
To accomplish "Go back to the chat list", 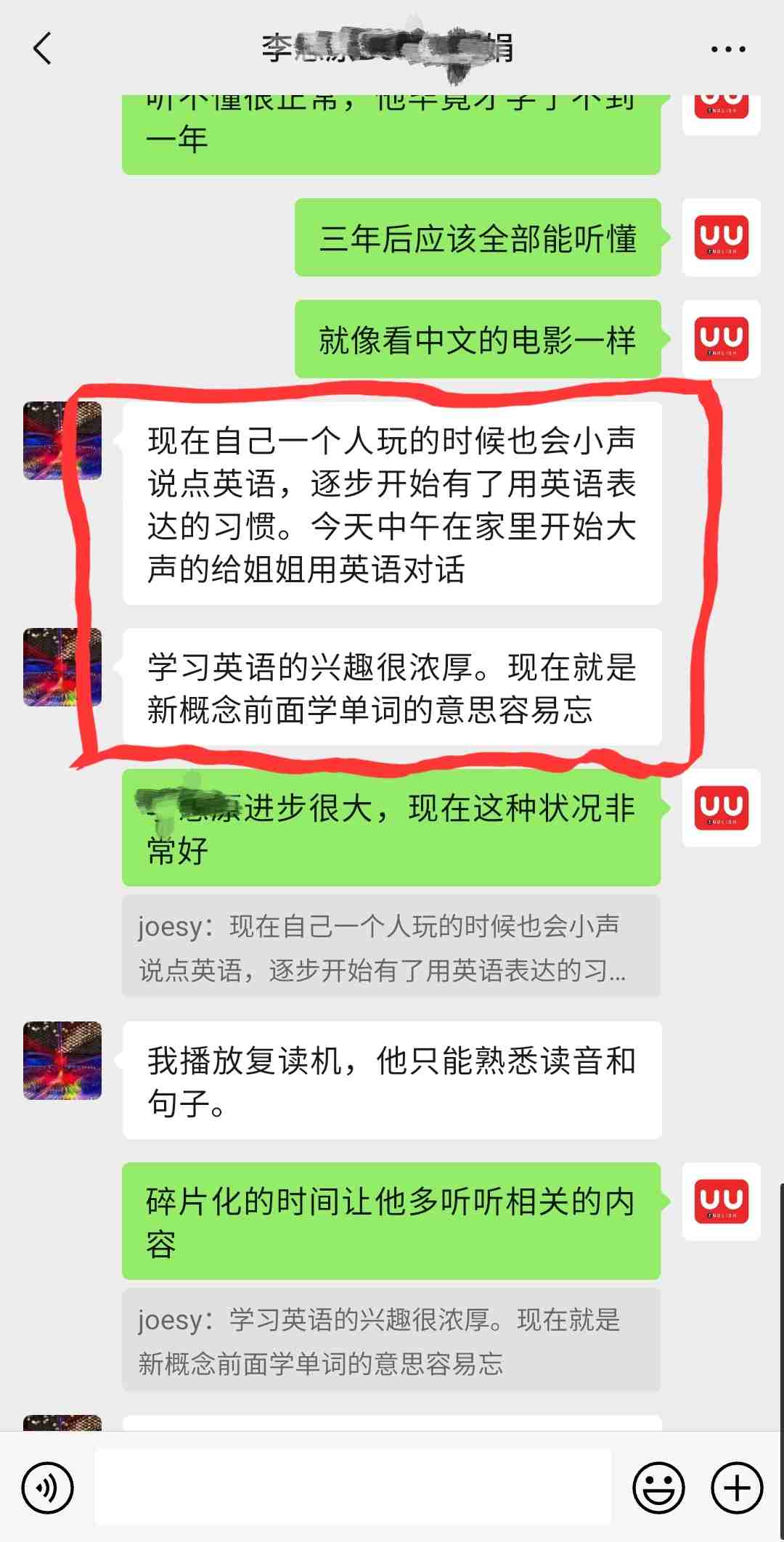I will [43, 49].
